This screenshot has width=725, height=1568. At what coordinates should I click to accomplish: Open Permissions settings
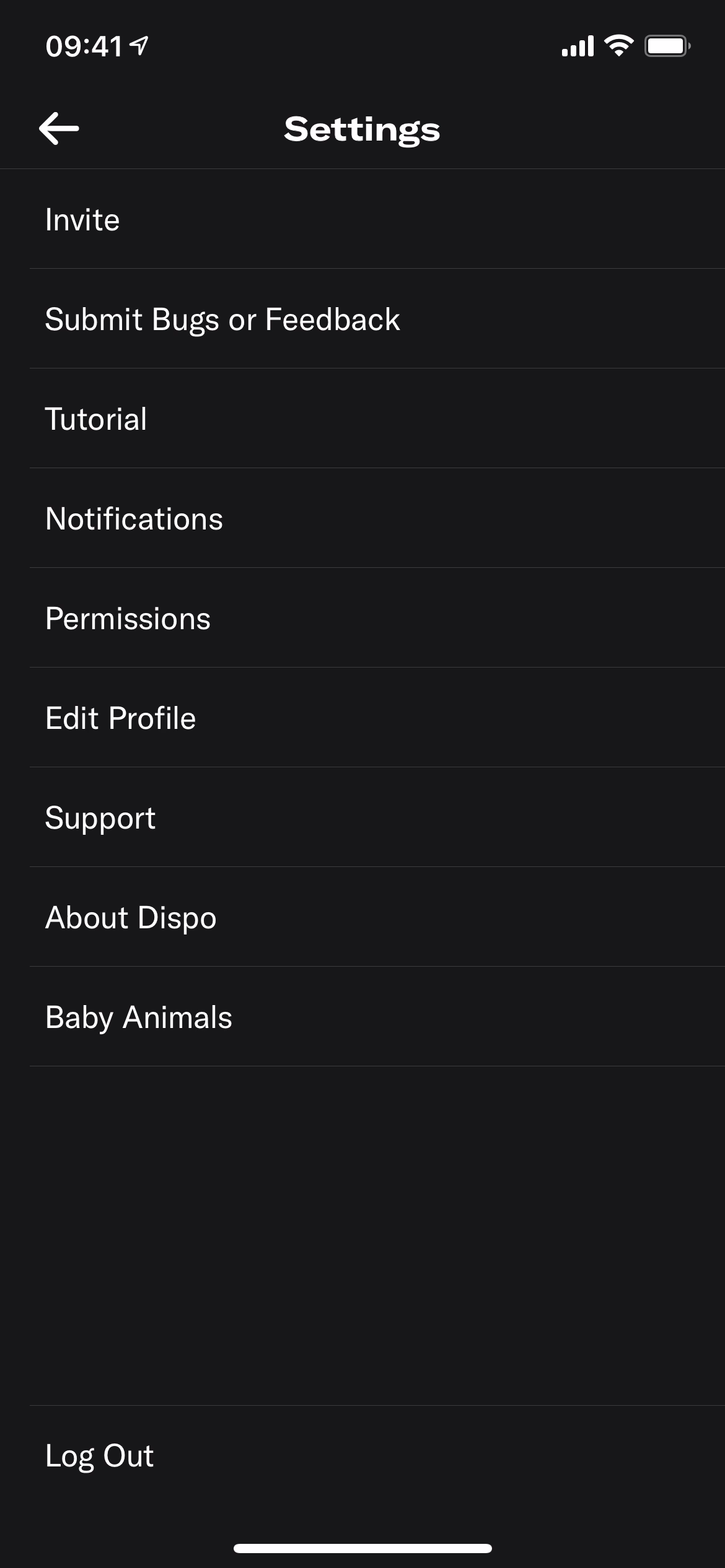(x=128, y=618)
